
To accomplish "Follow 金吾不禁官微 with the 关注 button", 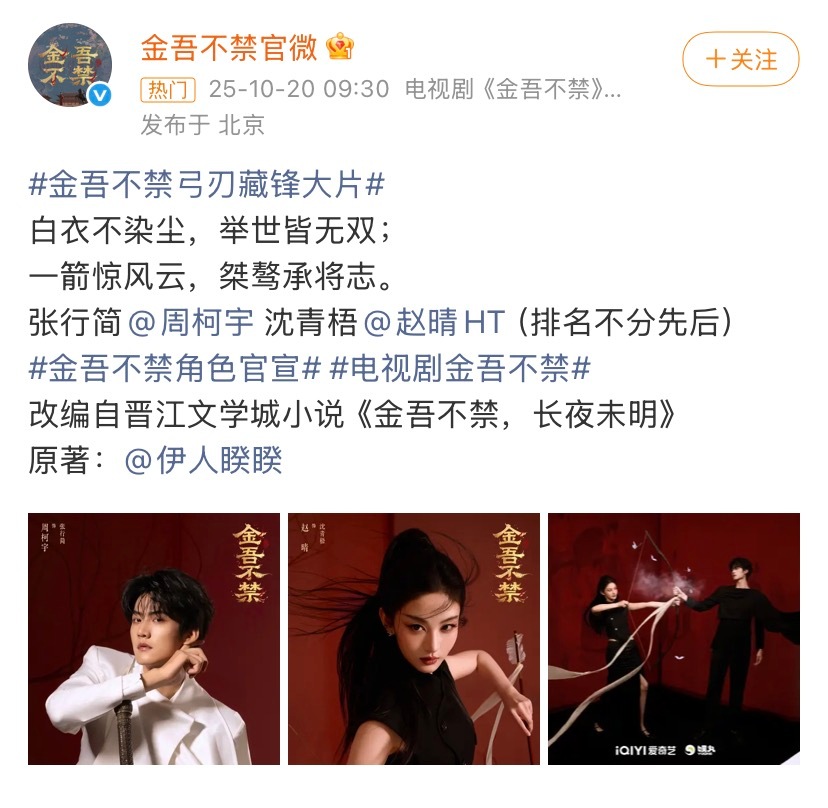I will [741, 59].
